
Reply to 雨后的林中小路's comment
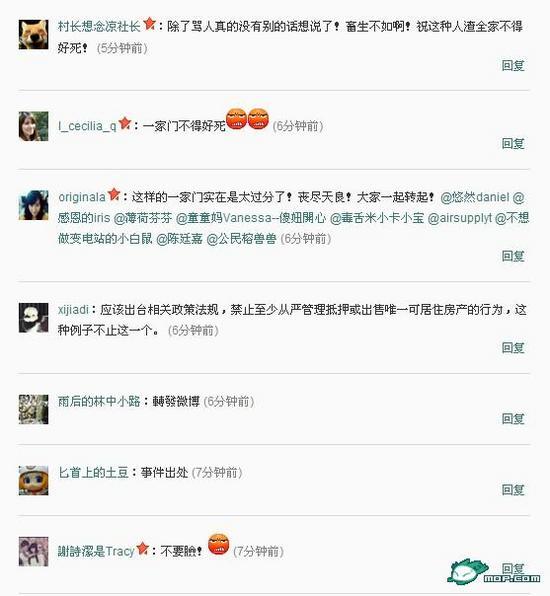513,418
